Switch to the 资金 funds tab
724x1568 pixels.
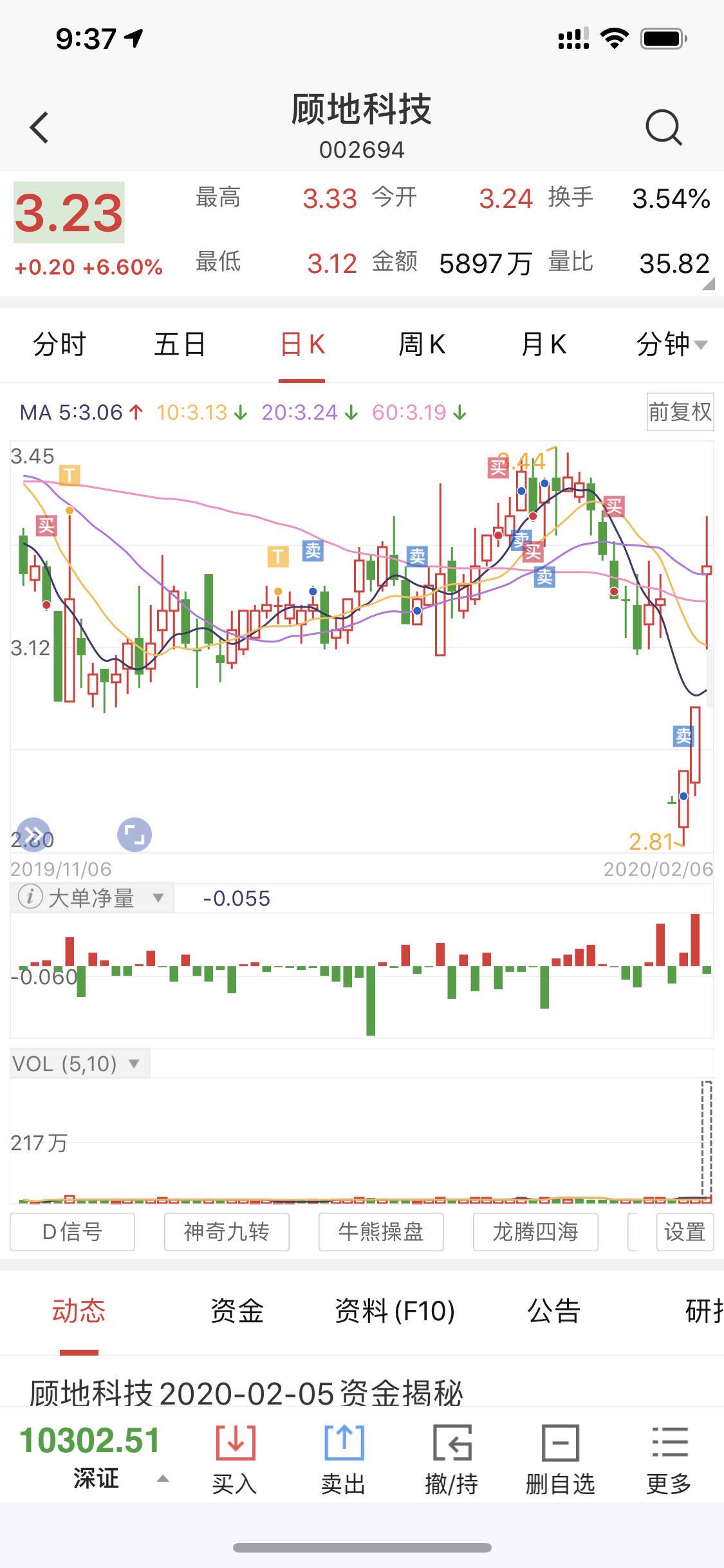point(236,1310)
